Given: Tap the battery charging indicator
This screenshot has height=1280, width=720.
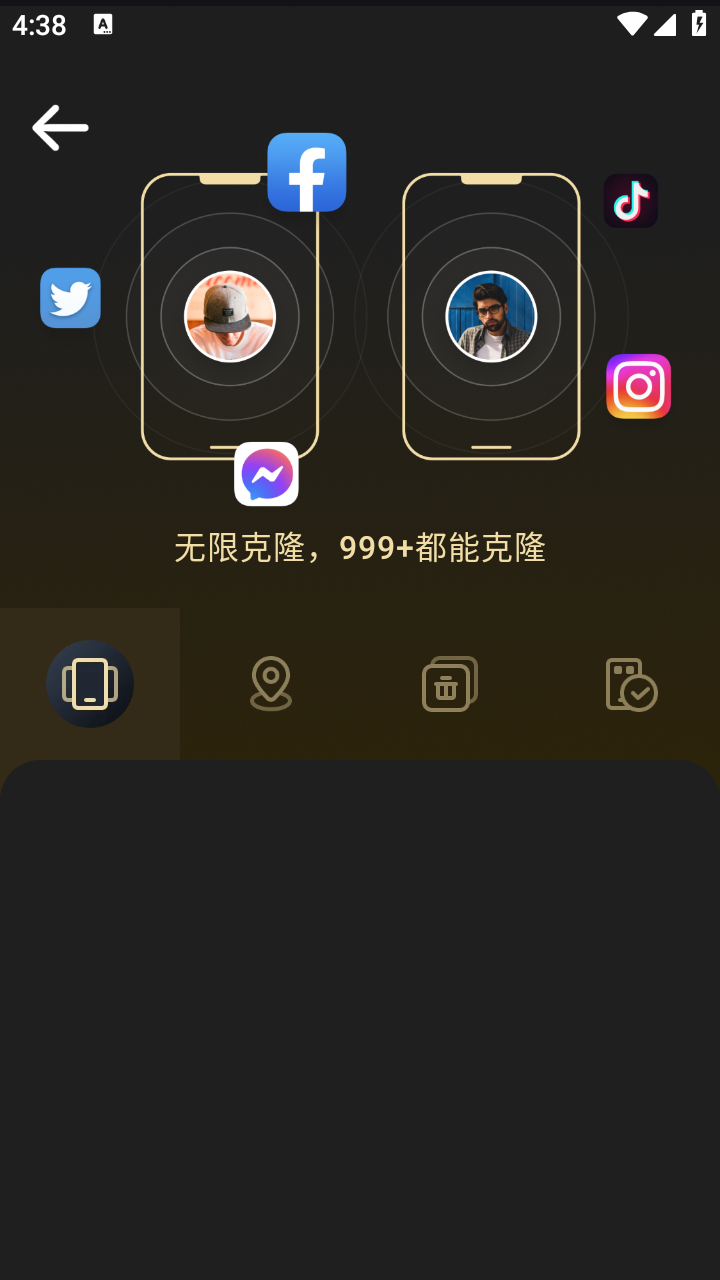Looking at the screenshot, I should [697, 25].
